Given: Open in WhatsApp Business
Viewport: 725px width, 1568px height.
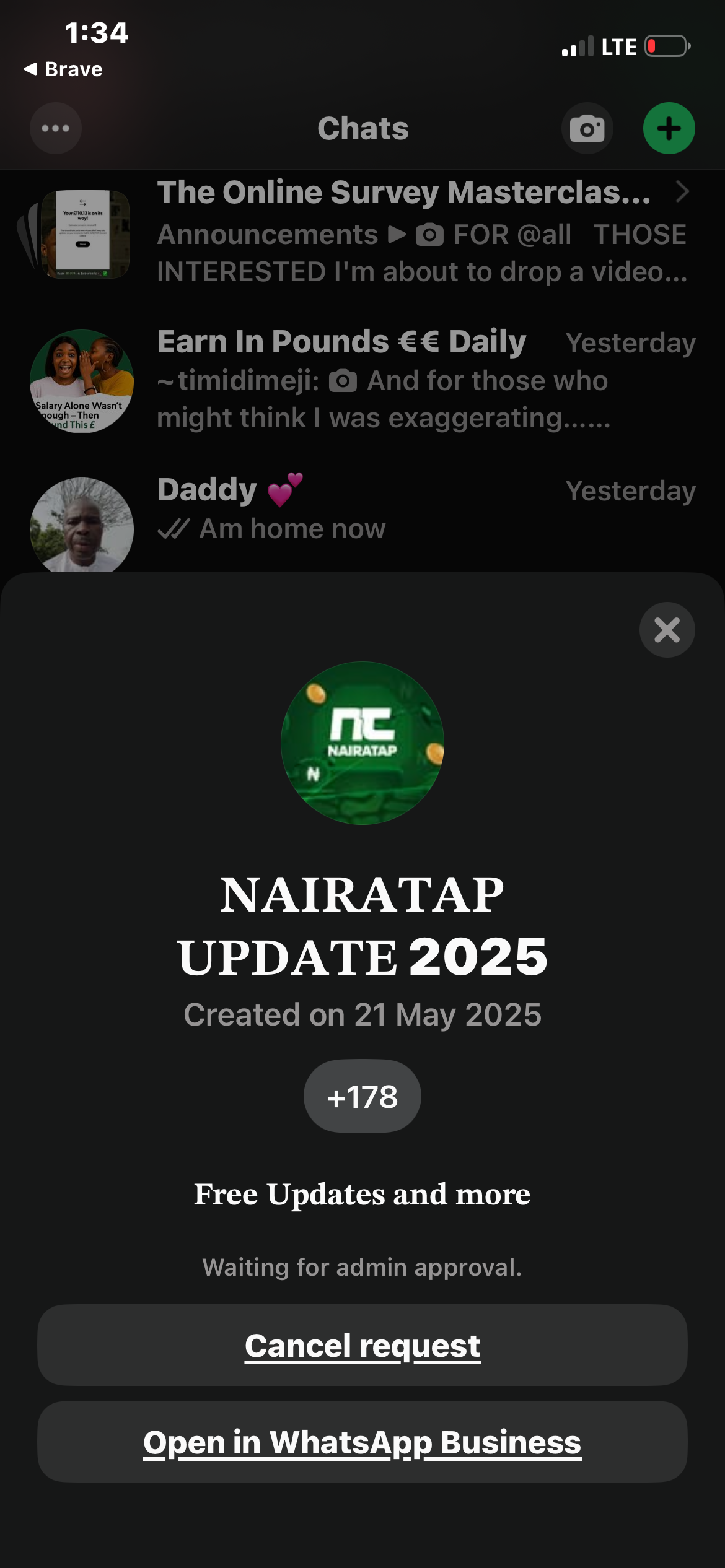Looking at the screenshot, I should tap(362, 1442).
